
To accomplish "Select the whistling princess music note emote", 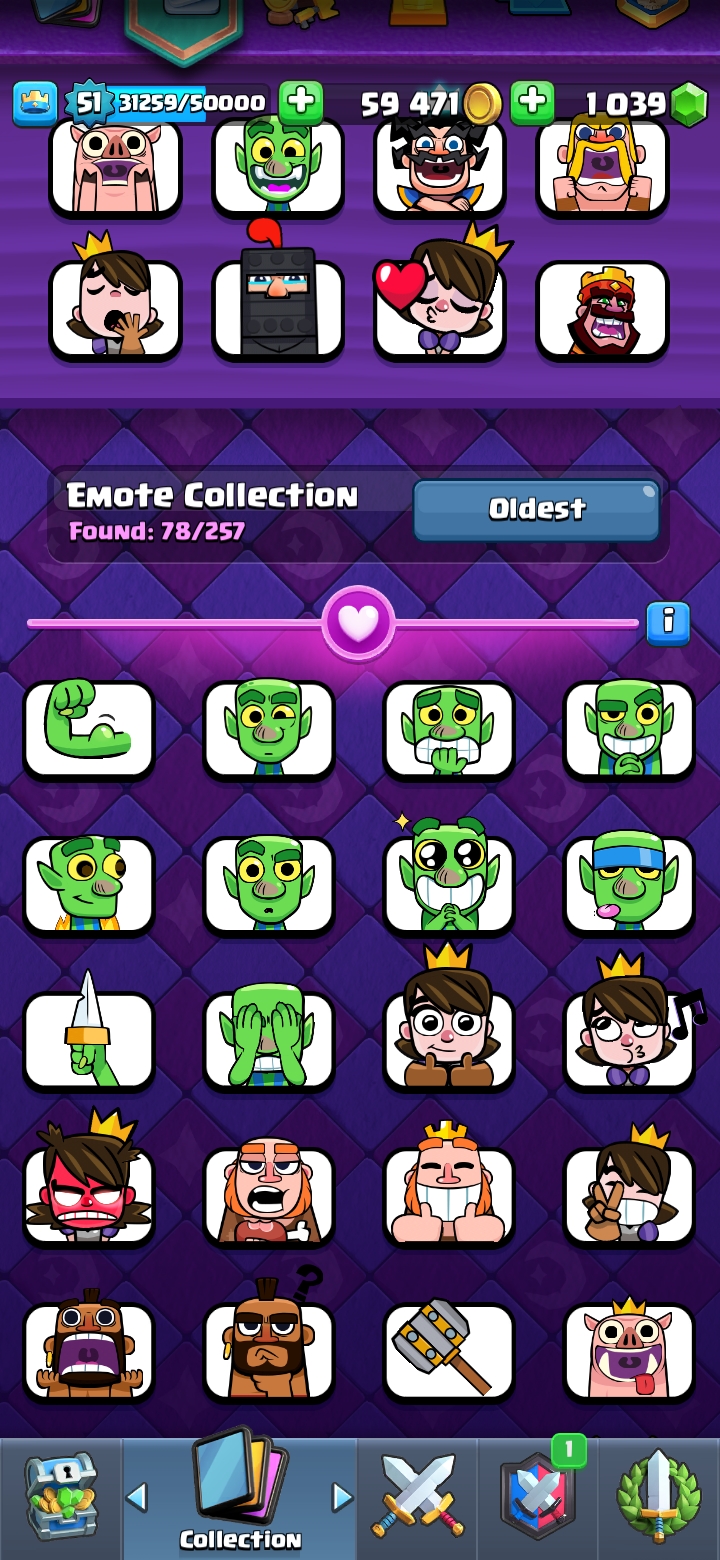I will point(629,1040).
